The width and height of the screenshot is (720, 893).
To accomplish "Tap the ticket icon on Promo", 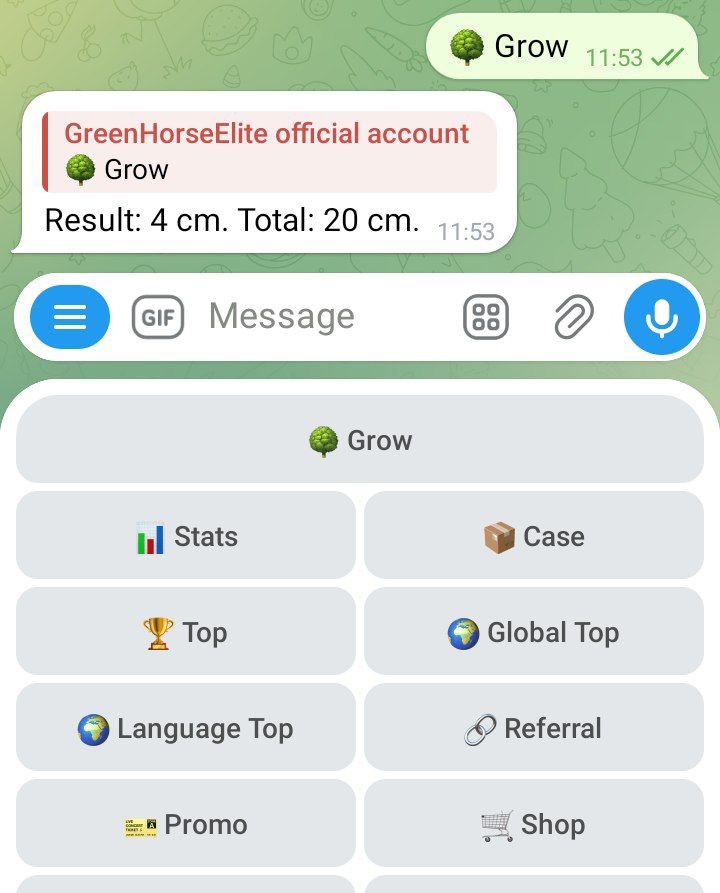I will [139, 824].
